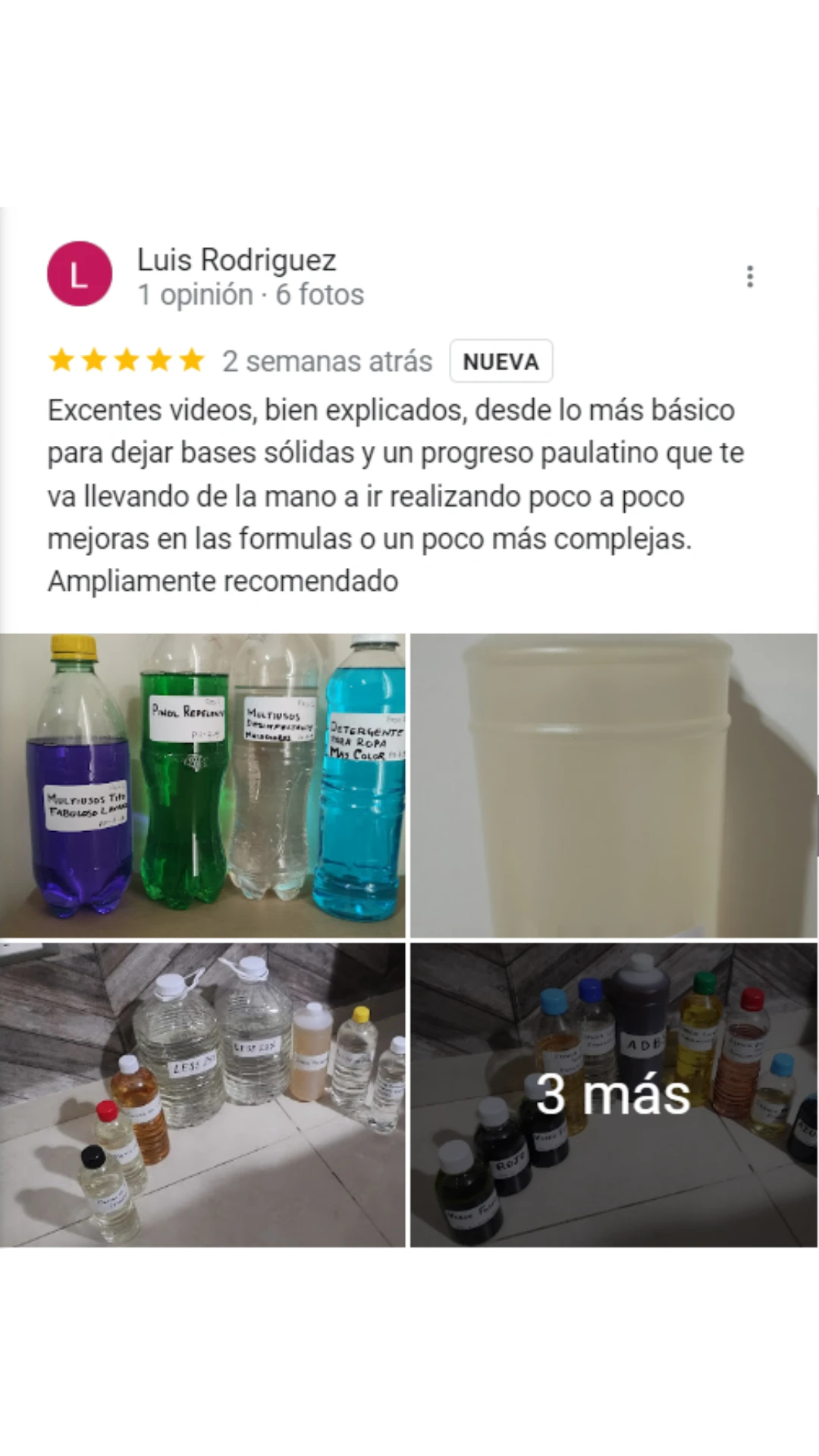Open the '3 más' photo tile
Image resolution: width=819 pixels, height=1456 pixels.
(613, 1095)
